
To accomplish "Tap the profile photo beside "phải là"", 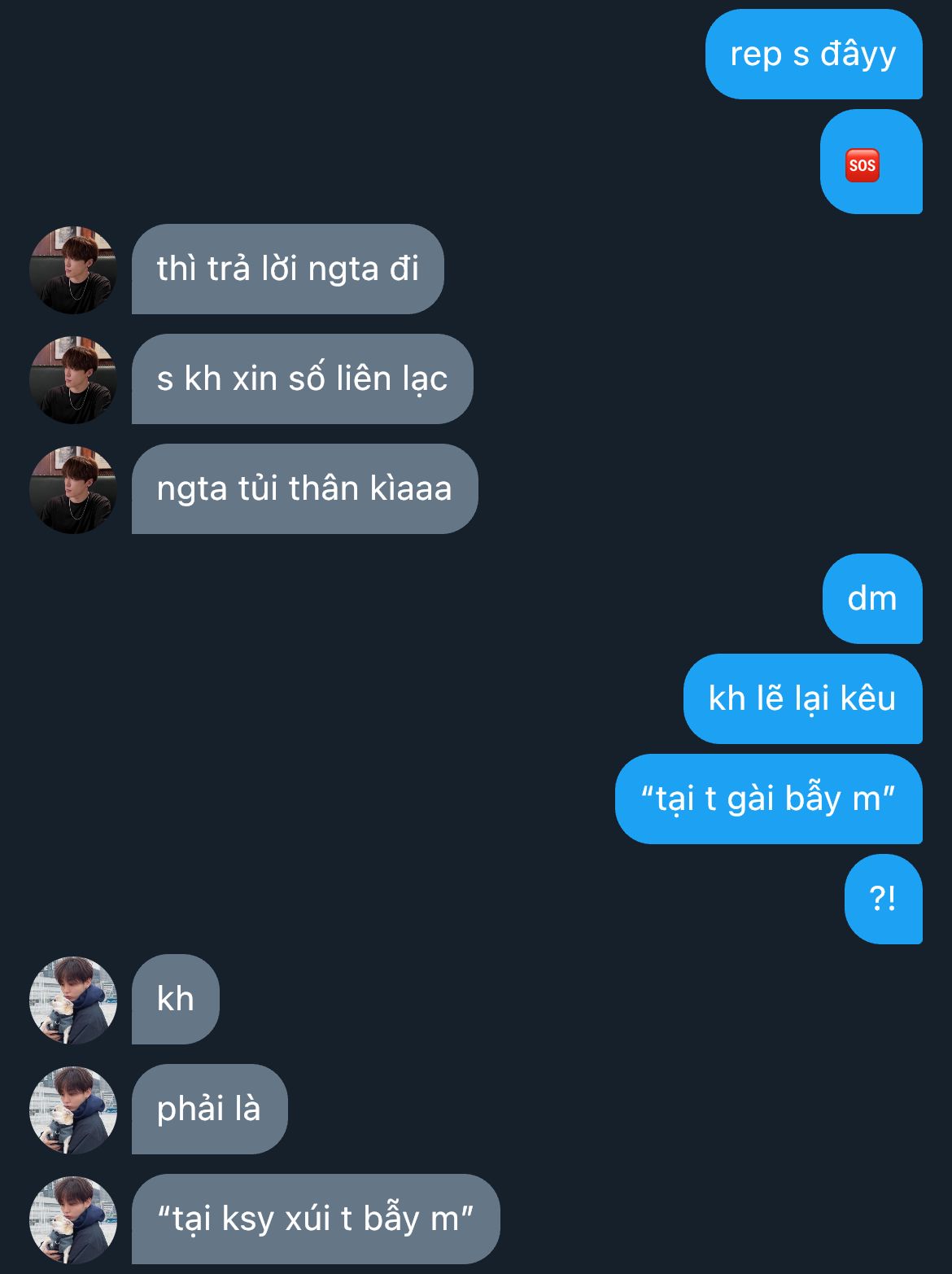I will coord(73,1110).
